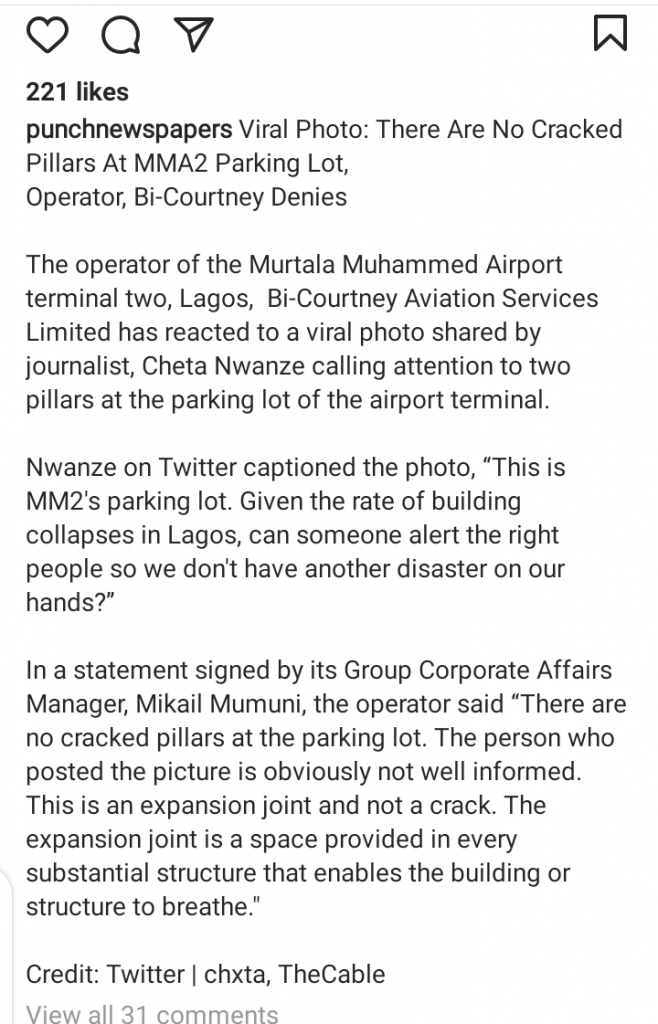The width and height of the screenshot is (658, 1024).
Task: See who liked via 221 likes
Action: pyautogui.click(x=77, y=92)
